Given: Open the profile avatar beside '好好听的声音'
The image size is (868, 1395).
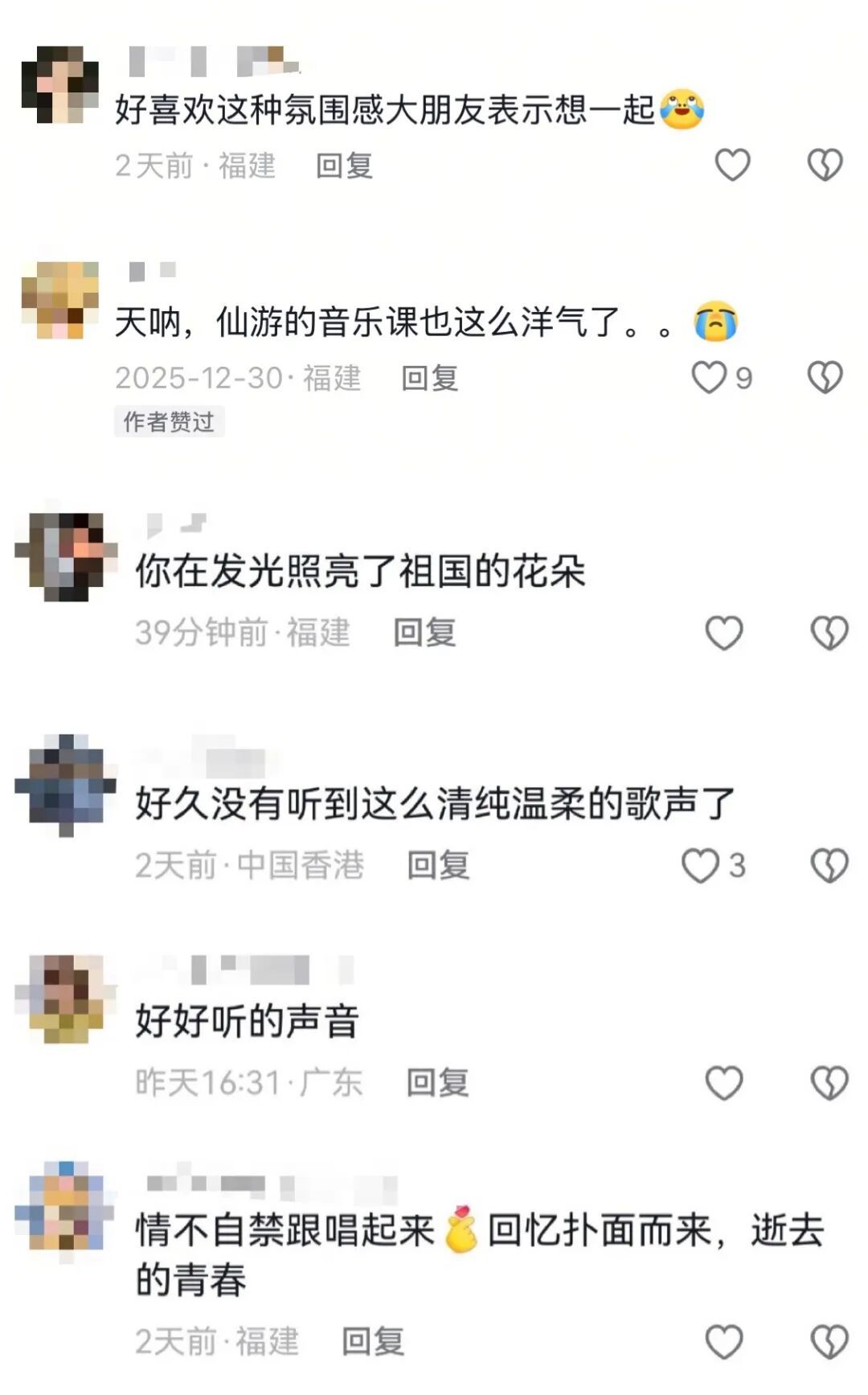Looking at the screenshot, I should [68, 999].
